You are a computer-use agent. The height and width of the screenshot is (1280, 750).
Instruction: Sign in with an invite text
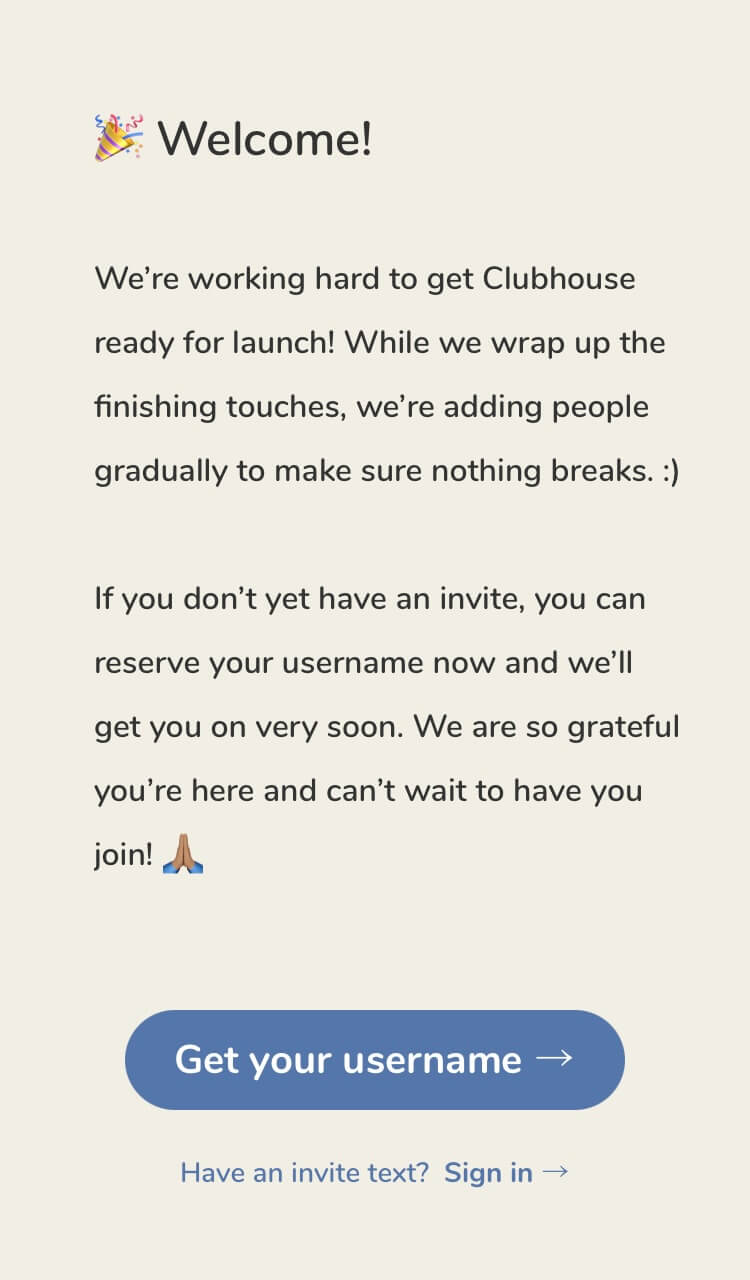506,1172
